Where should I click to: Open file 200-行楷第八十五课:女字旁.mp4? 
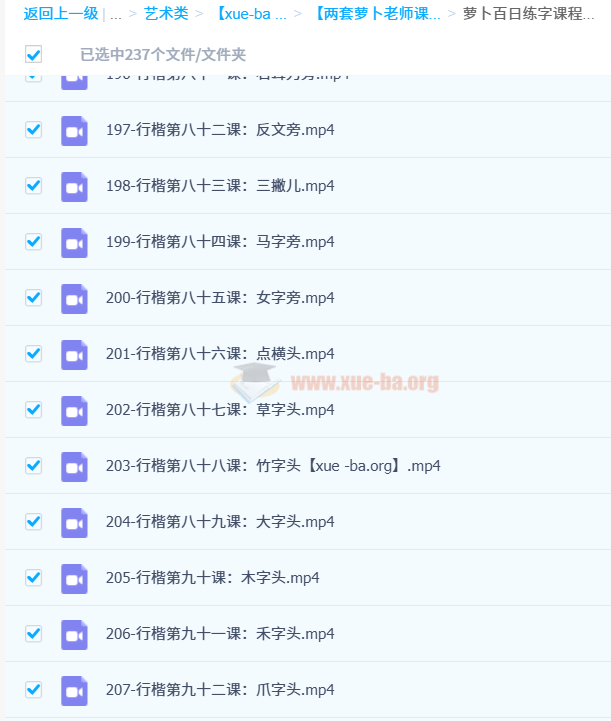click(x=219, y=298)
